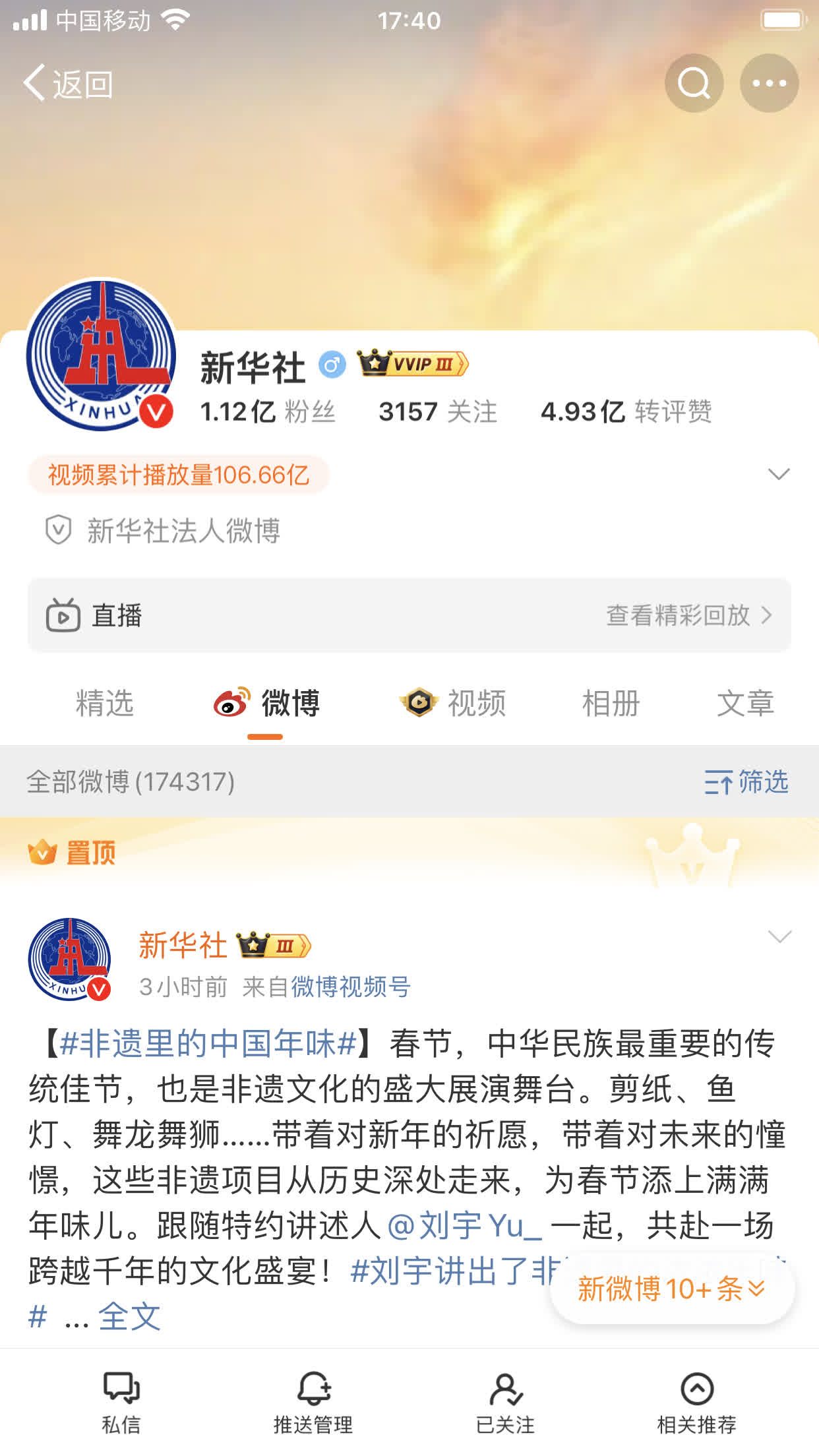View 新华社's 粉丝 list

coord(268,412)
